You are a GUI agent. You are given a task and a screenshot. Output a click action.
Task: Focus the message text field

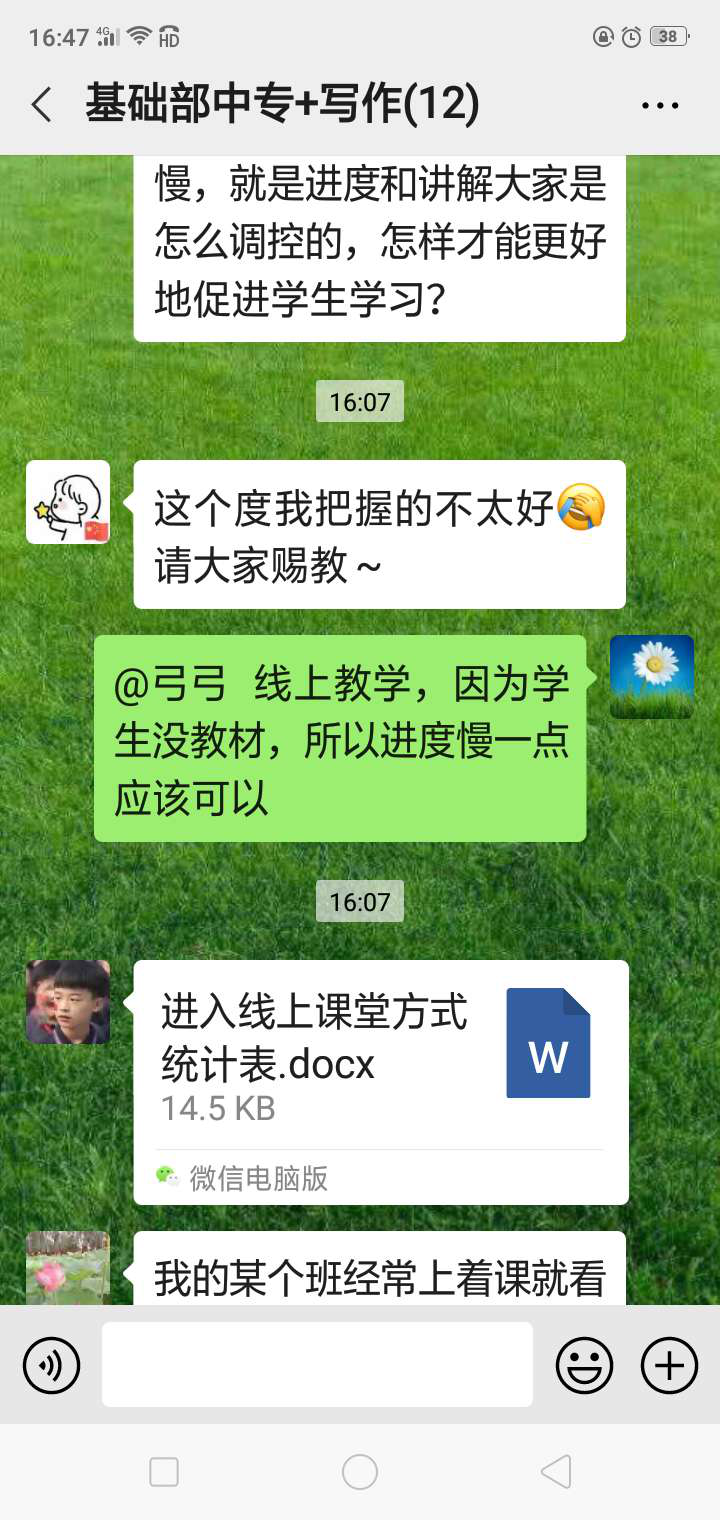tap(317, 1365)
